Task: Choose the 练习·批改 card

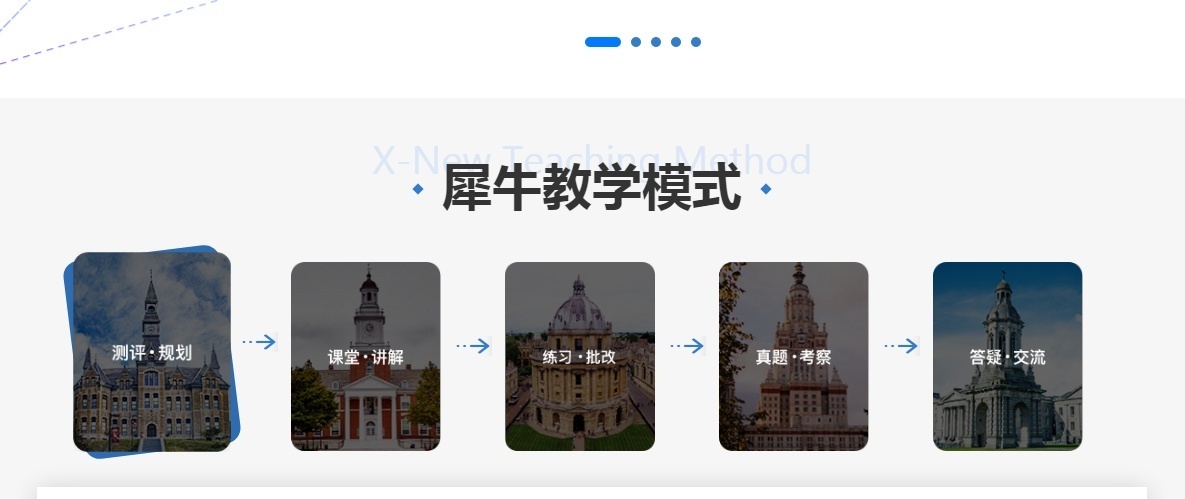Action: (x=580, y=356)
